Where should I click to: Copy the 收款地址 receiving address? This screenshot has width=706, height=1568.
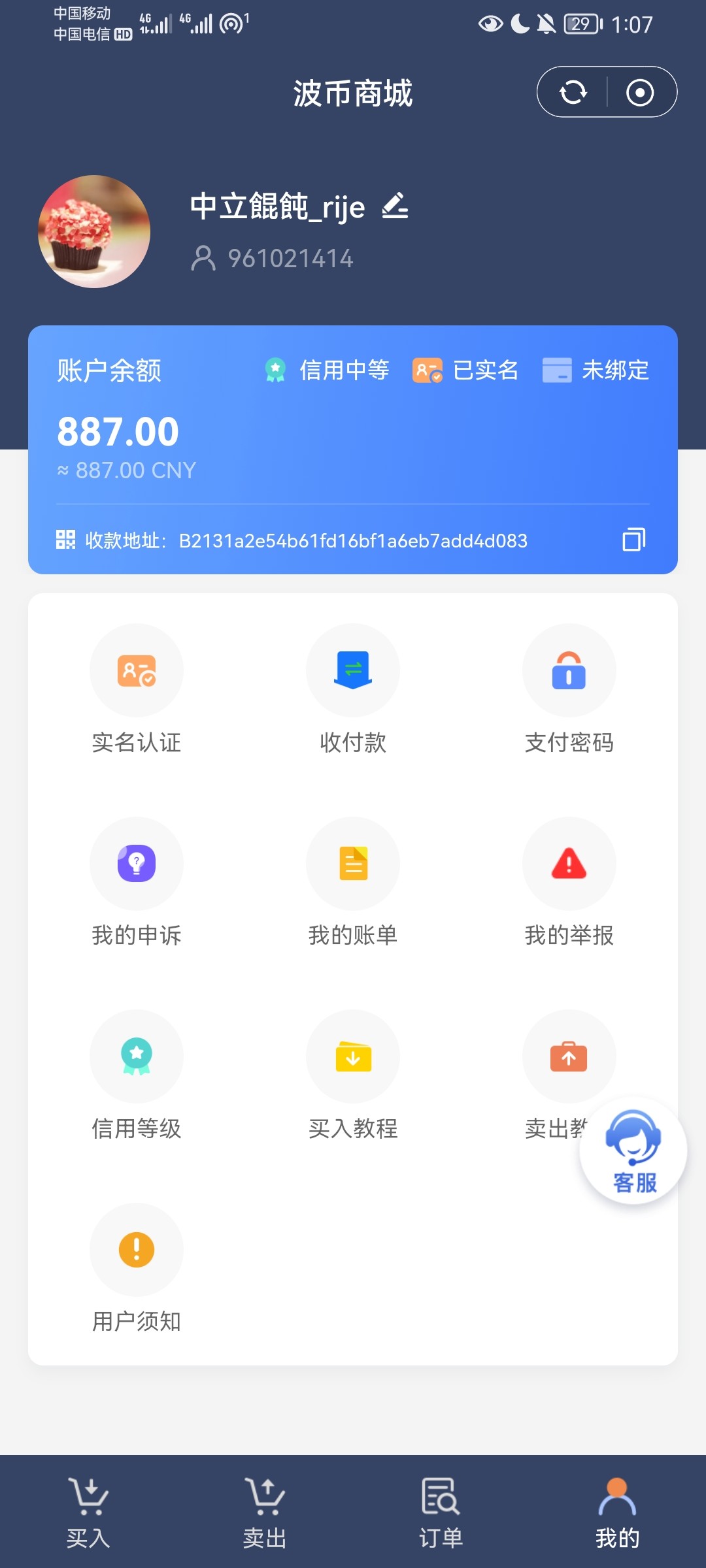click(x=633, y=540)
